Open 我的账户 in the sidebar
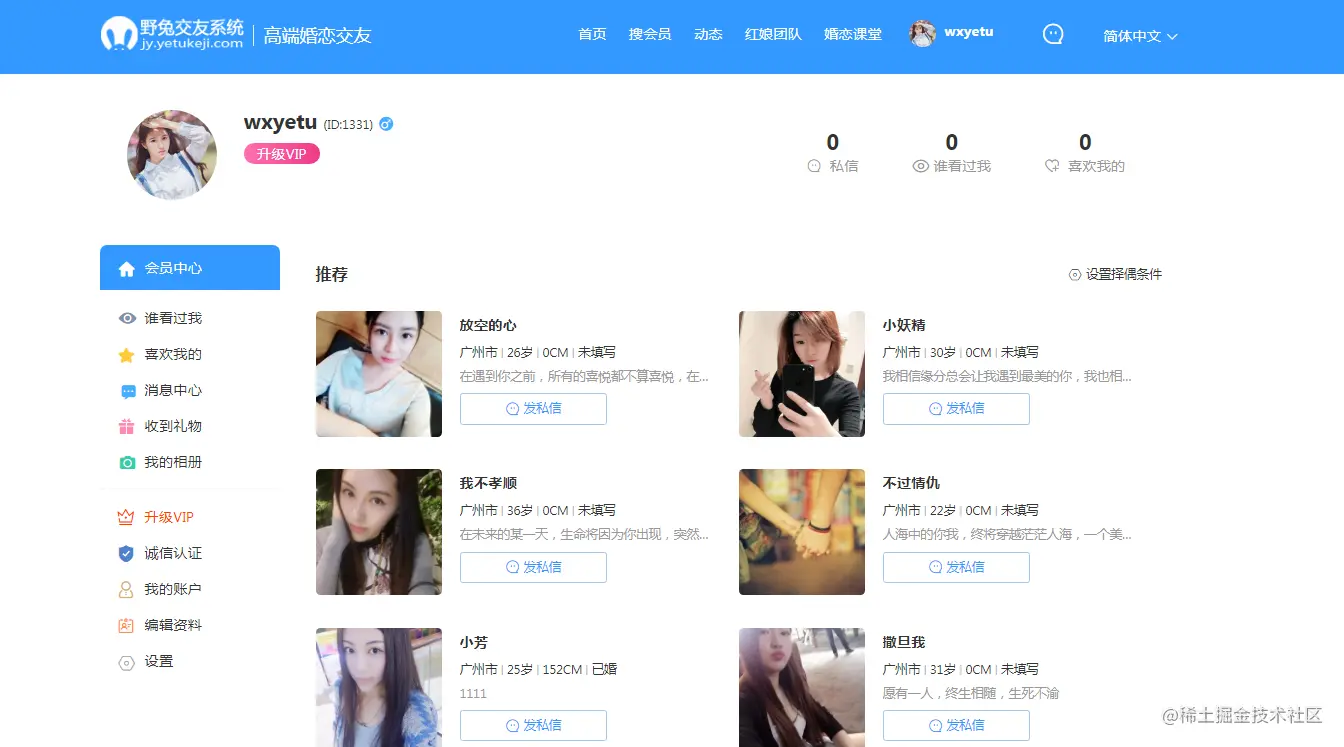 point(173,589)
